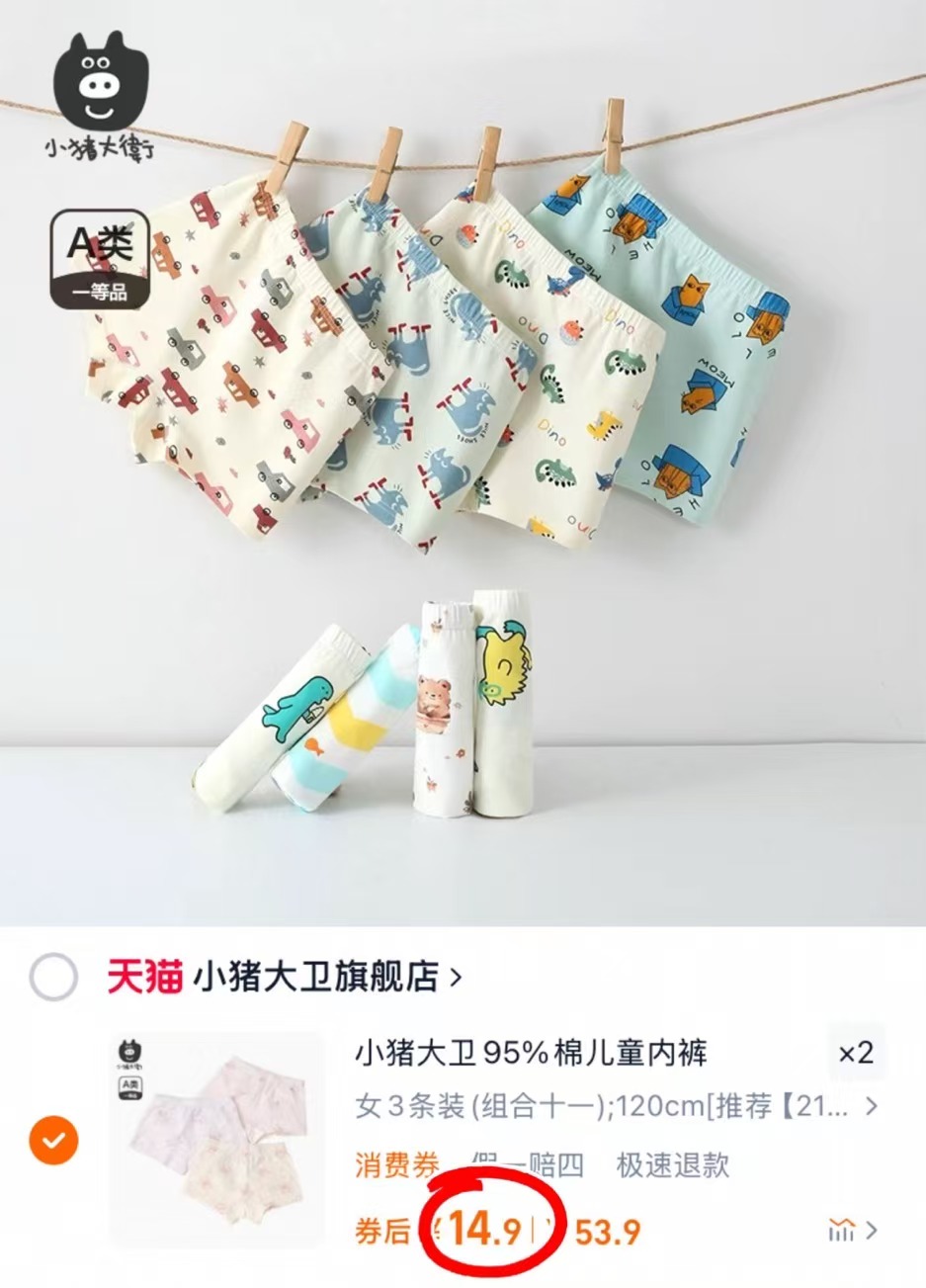Viewport: 926px width, 1288px height.
Task: Open the price trend chart icon
Action: [842, 1231]
